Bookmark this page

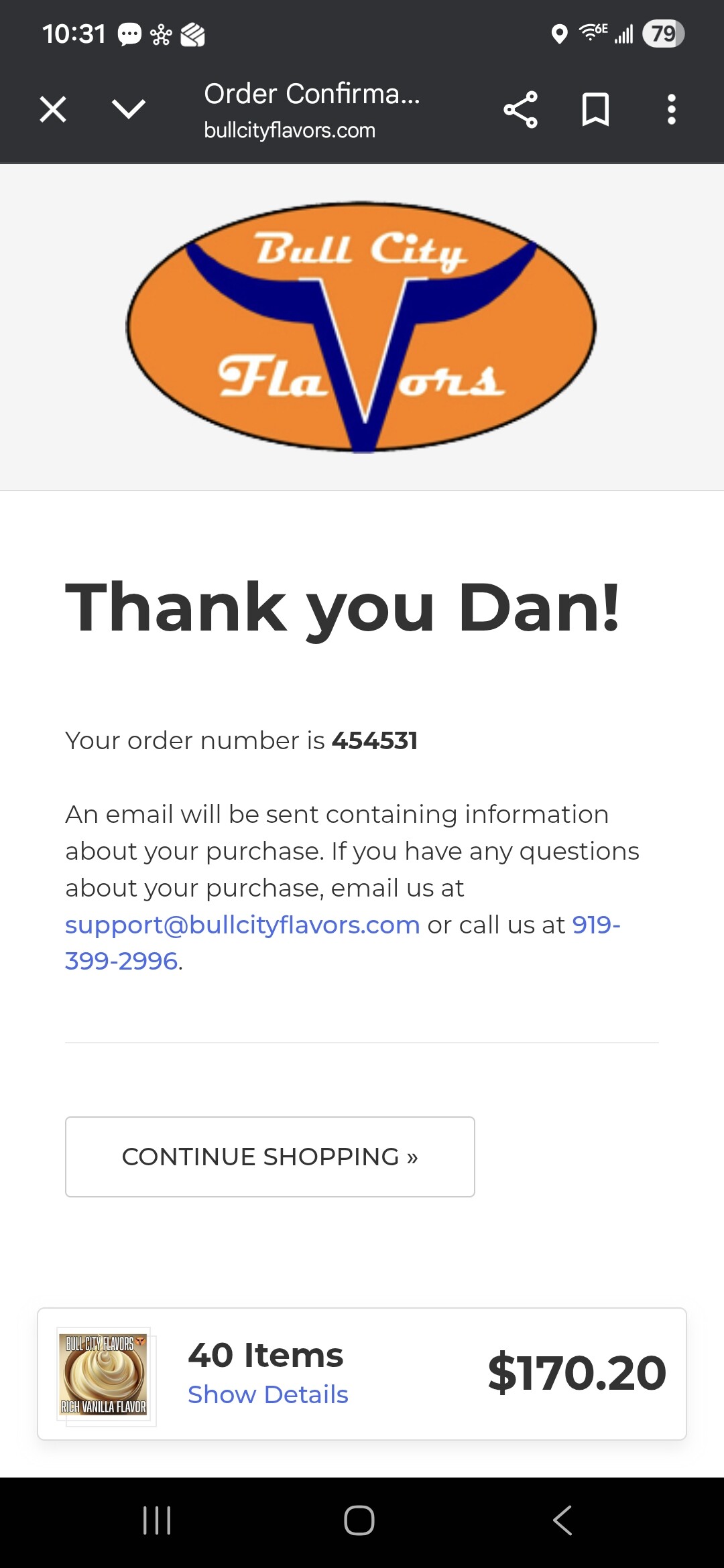pyautogui.click(x=595, y=109)
